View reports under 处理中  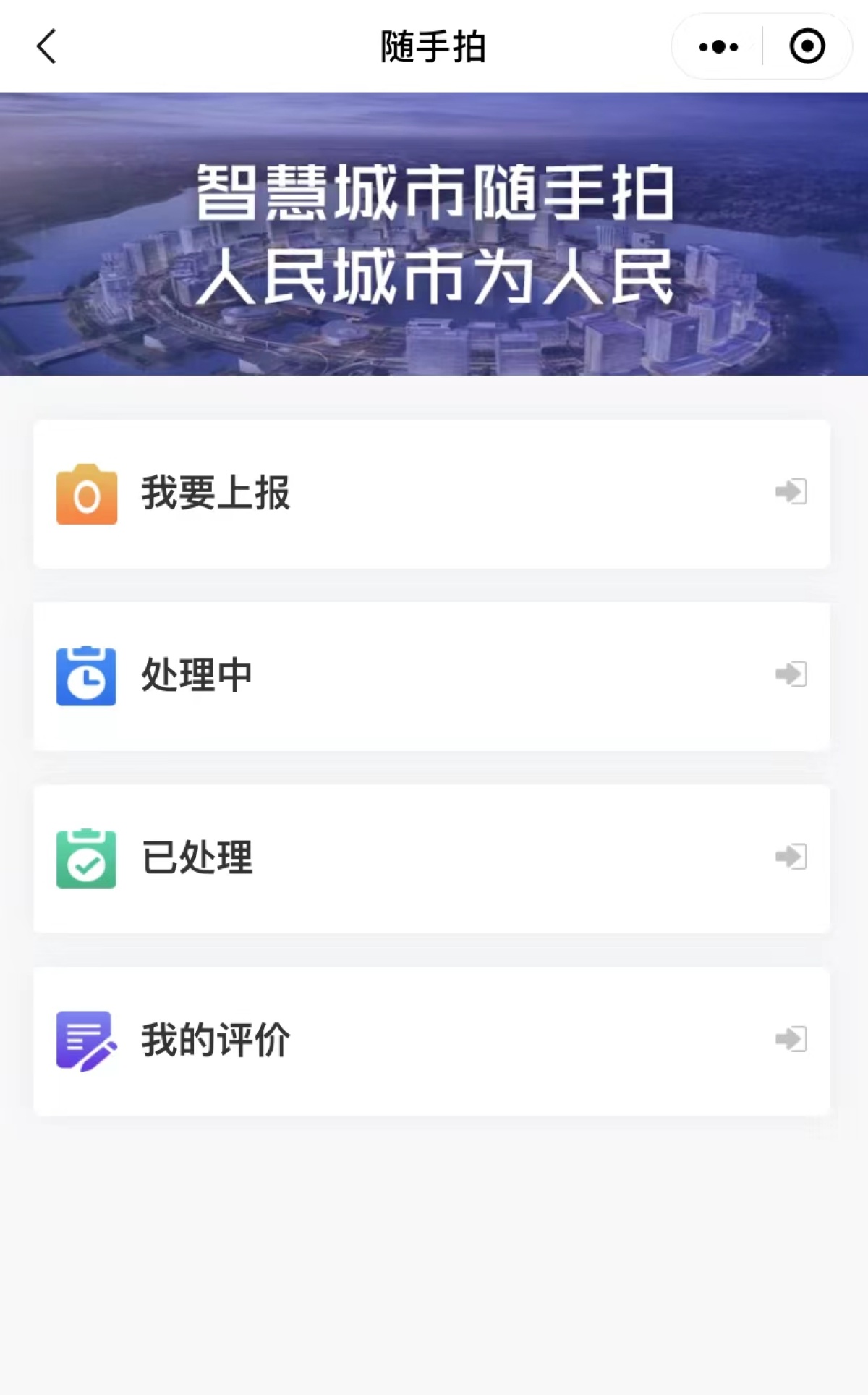[x=431, y=676]
